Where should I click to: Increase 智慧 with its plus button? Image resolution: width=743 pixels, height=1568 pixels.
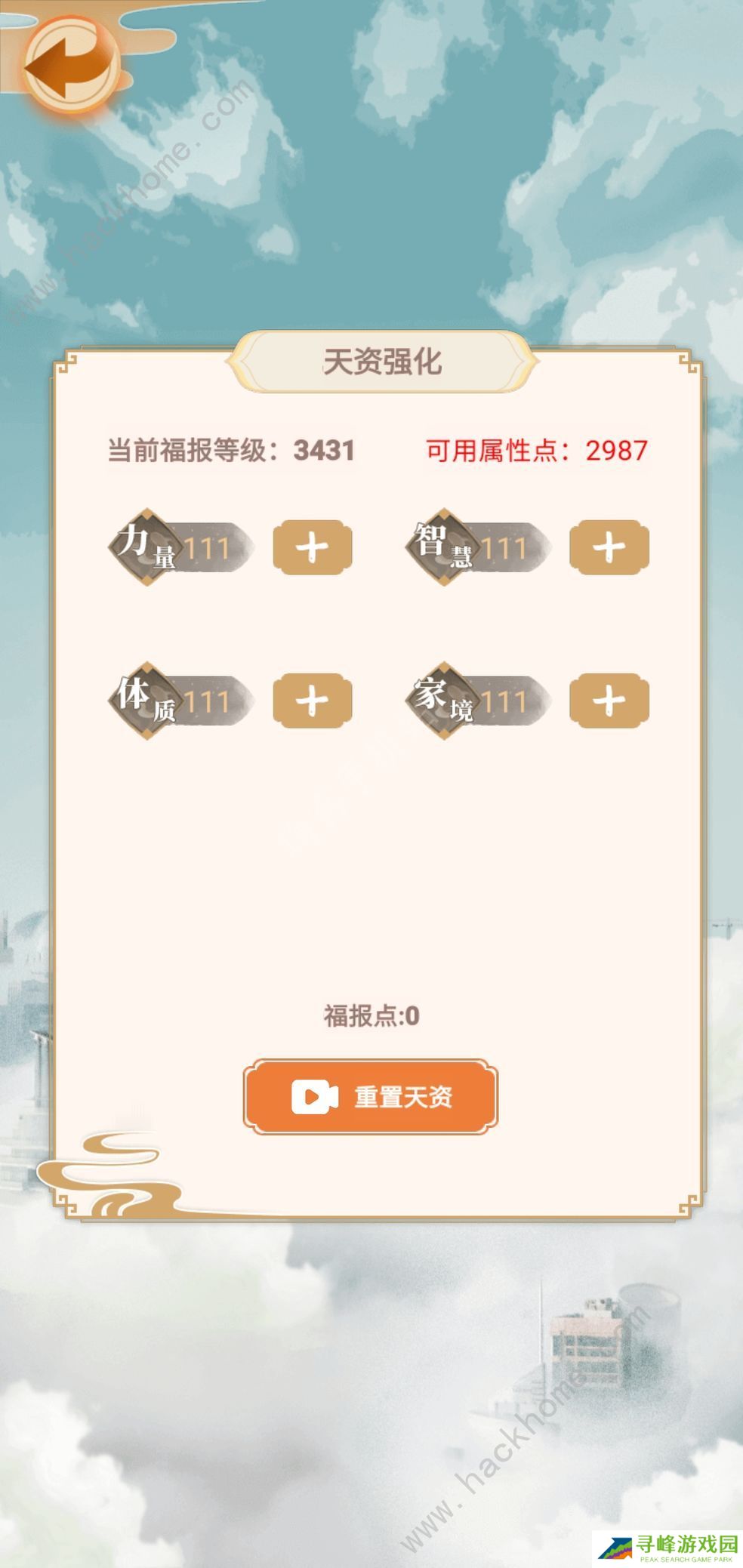pyautogui.click(x=609, y=549)
